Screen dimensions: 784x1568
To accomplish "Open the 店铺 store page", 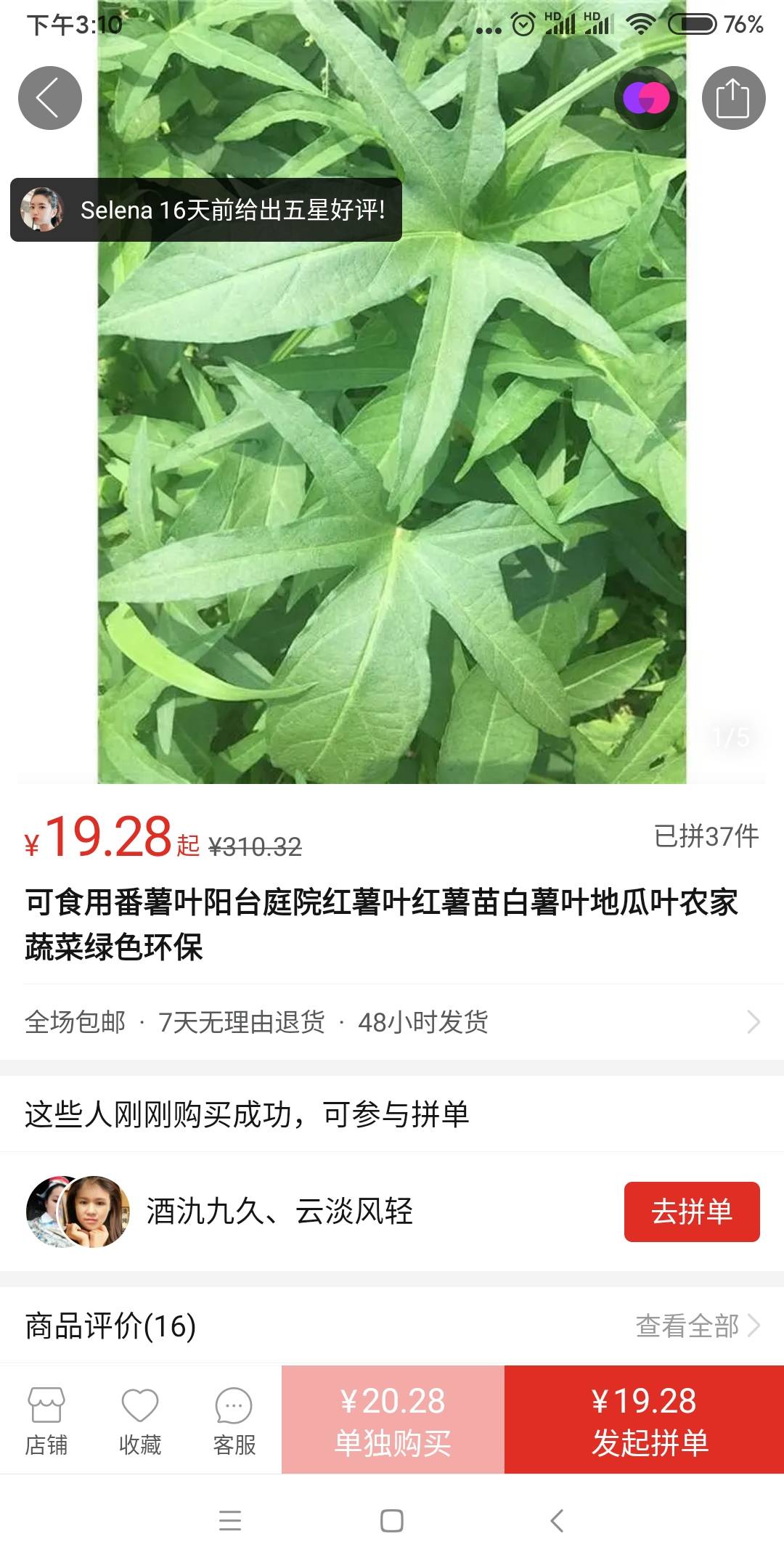I will tap(46, 1421).
